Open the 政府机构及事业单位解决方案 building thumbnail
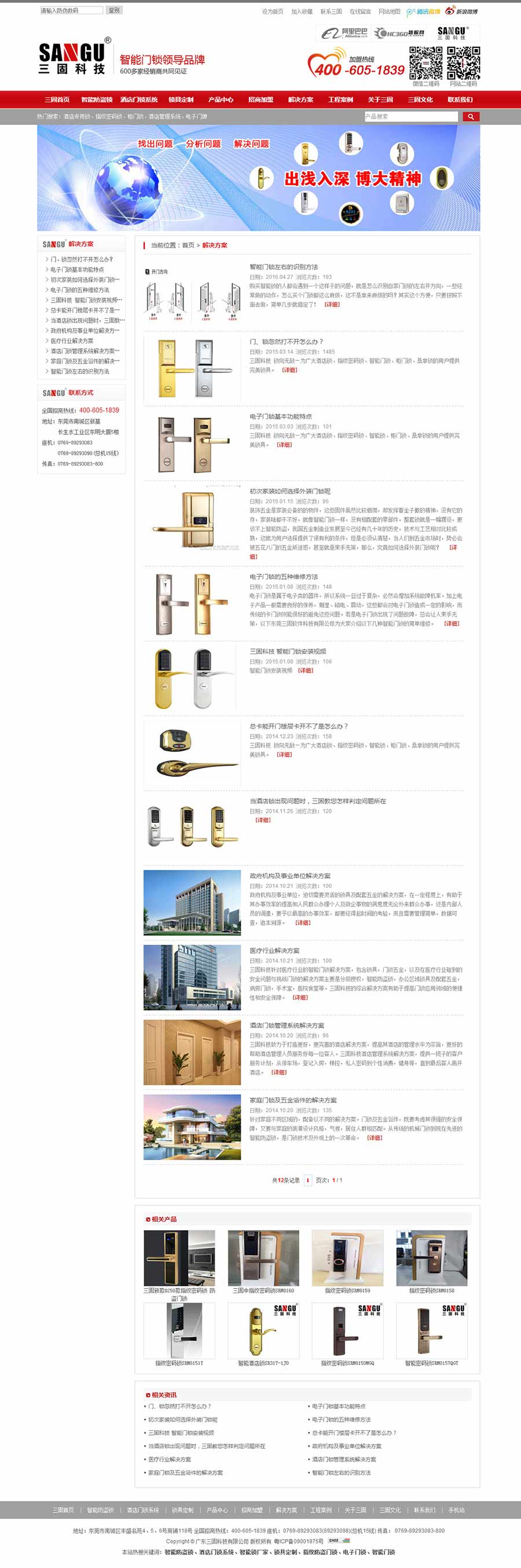The width and height of the screenshot is (521, 1568). click(192, 902)
